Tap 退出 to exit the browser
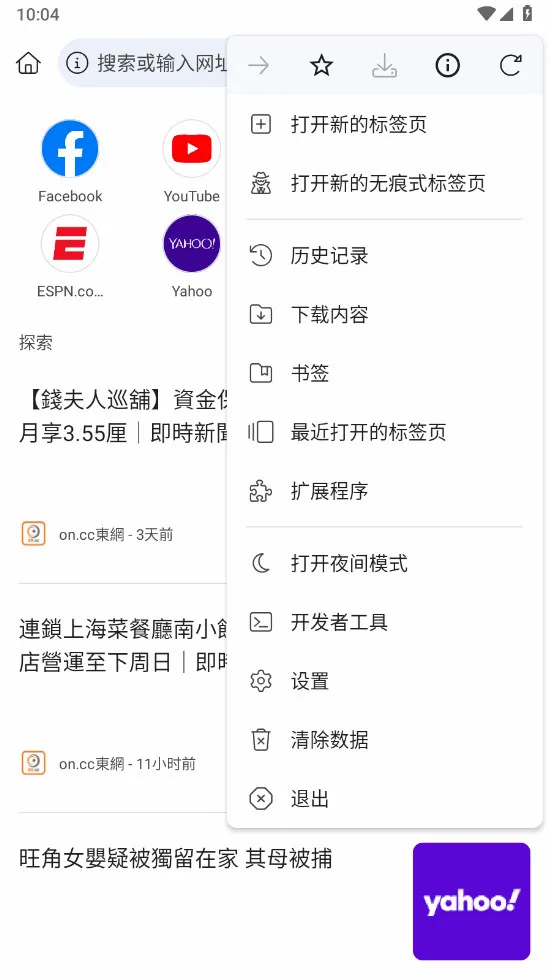This screenshot has height=978, width=550. (385, 798)
